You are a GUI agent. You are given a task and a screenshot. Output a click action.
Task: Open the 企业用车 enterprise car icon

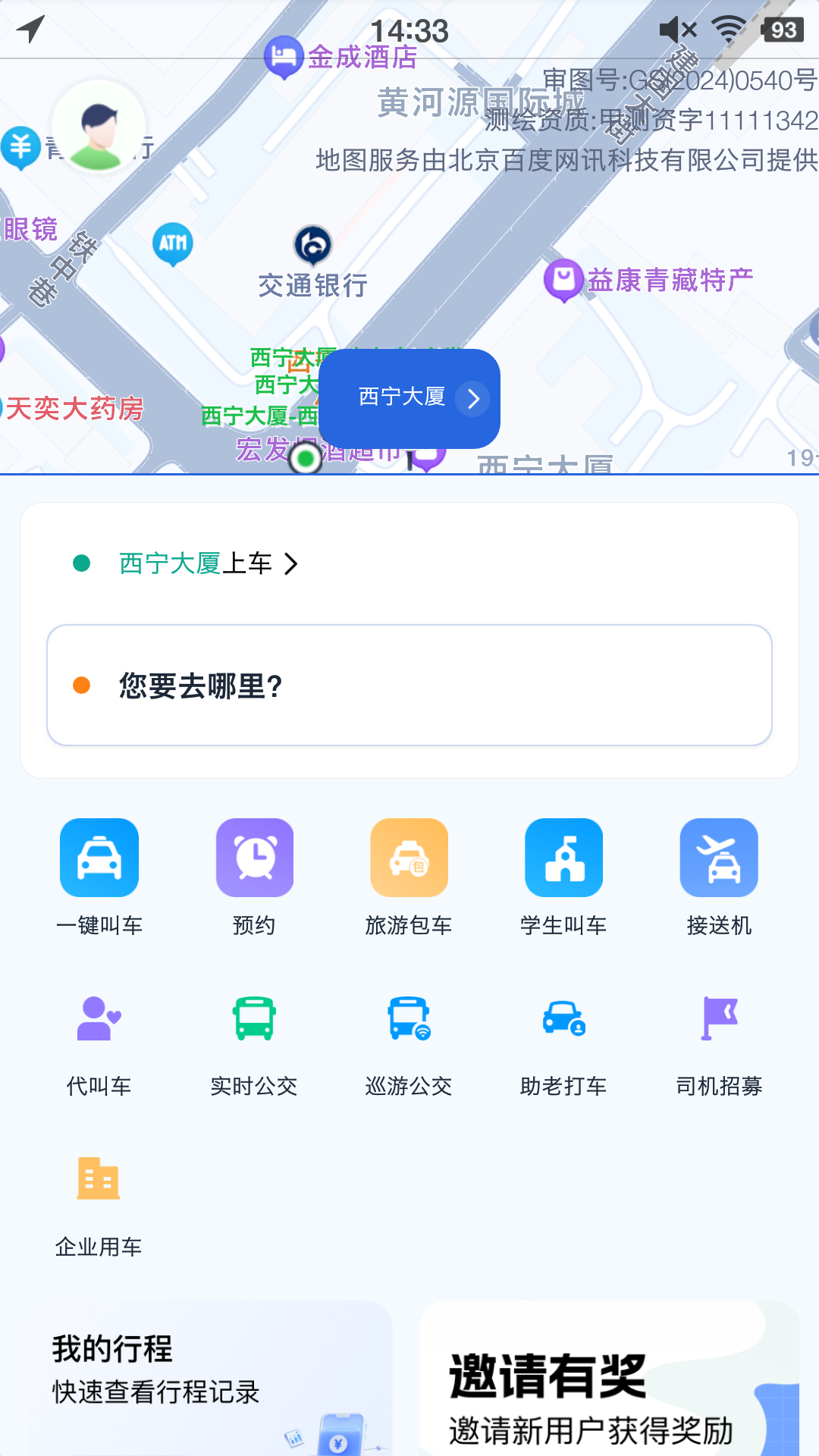(99, 1178)
